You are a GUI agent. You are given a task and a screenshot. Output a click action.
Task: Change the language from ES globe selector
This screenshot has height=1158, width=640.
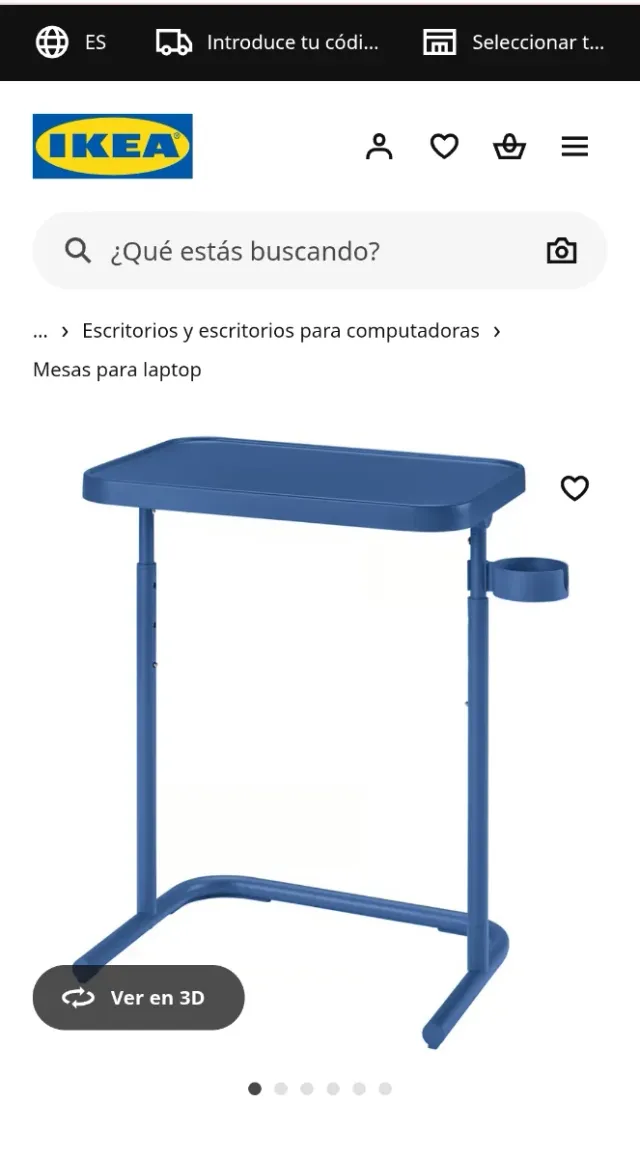(70, 42)
